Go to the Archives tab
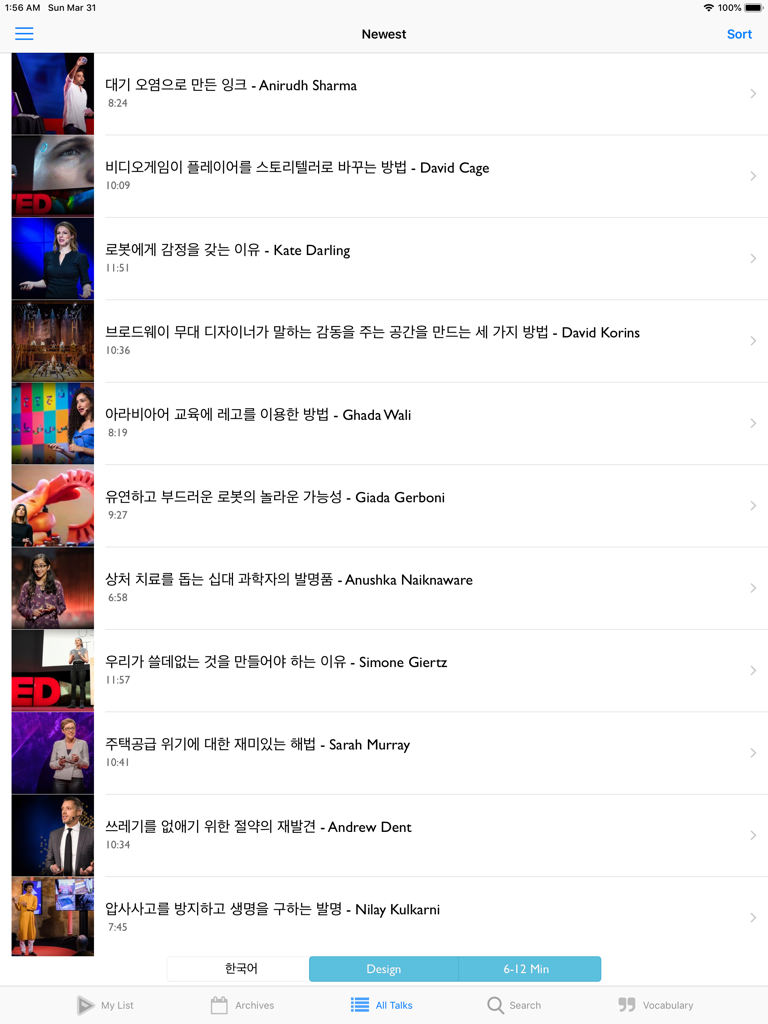Screen dimensions: 768x1024 pyautogui.click(x=242, y=1005)
